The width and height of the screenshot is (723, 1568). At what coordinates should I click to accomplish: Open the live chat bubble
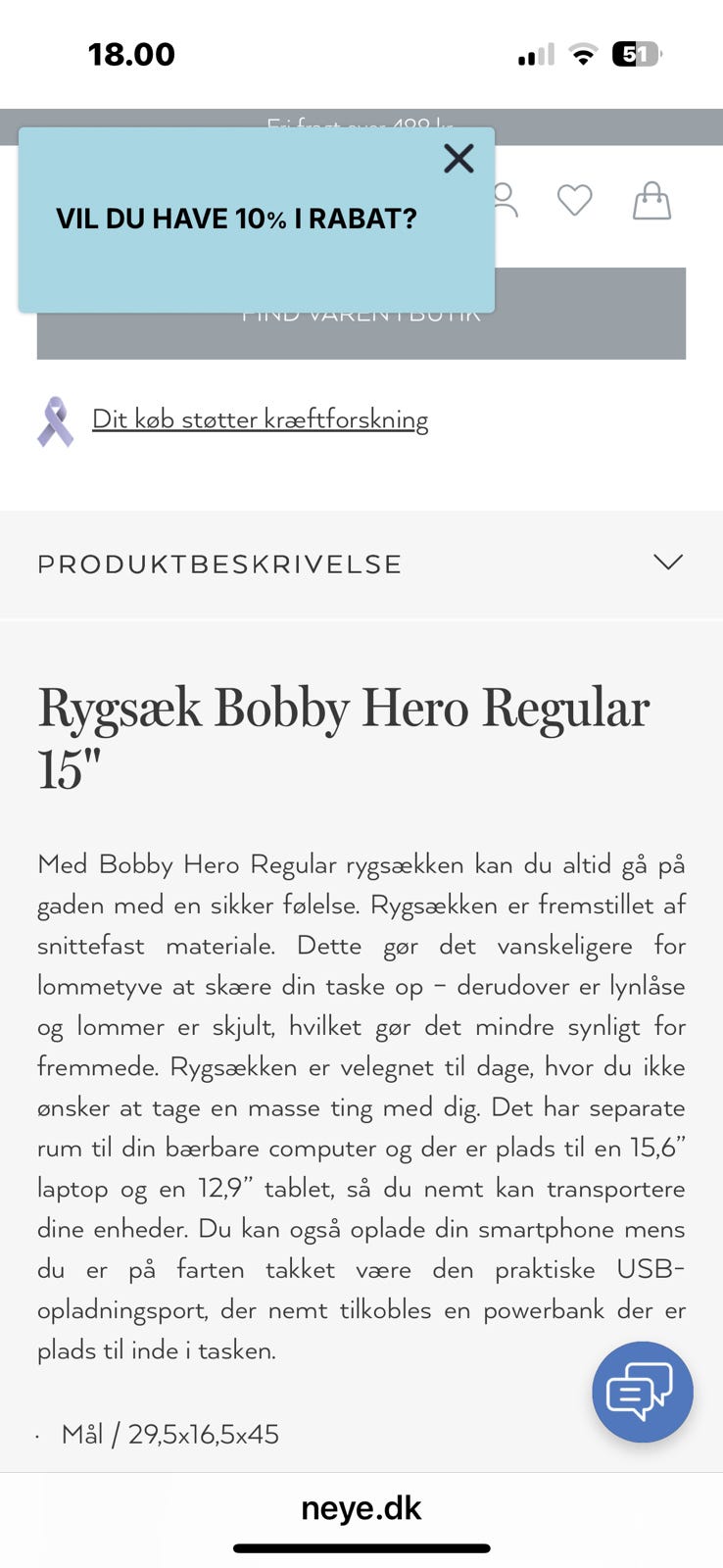tap(643, 1392)
